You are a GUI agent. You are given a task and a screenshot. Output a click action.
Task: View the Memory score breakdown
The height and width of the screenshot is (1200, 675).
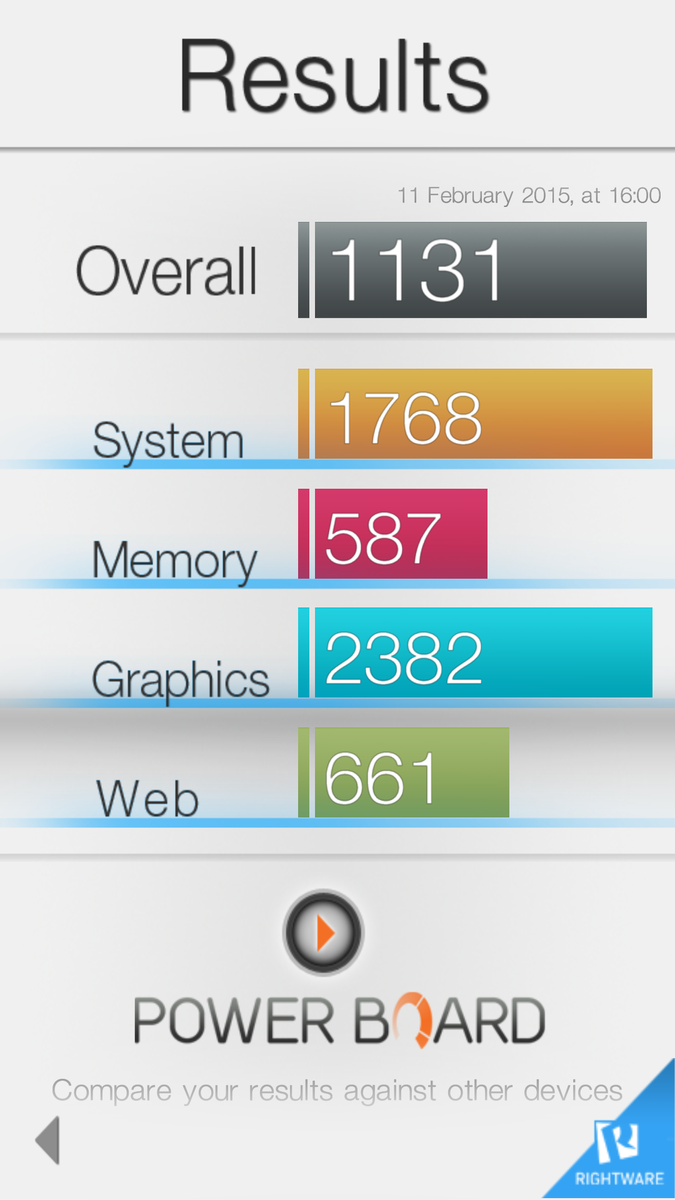pyautogui.click(x=400, y=534)
